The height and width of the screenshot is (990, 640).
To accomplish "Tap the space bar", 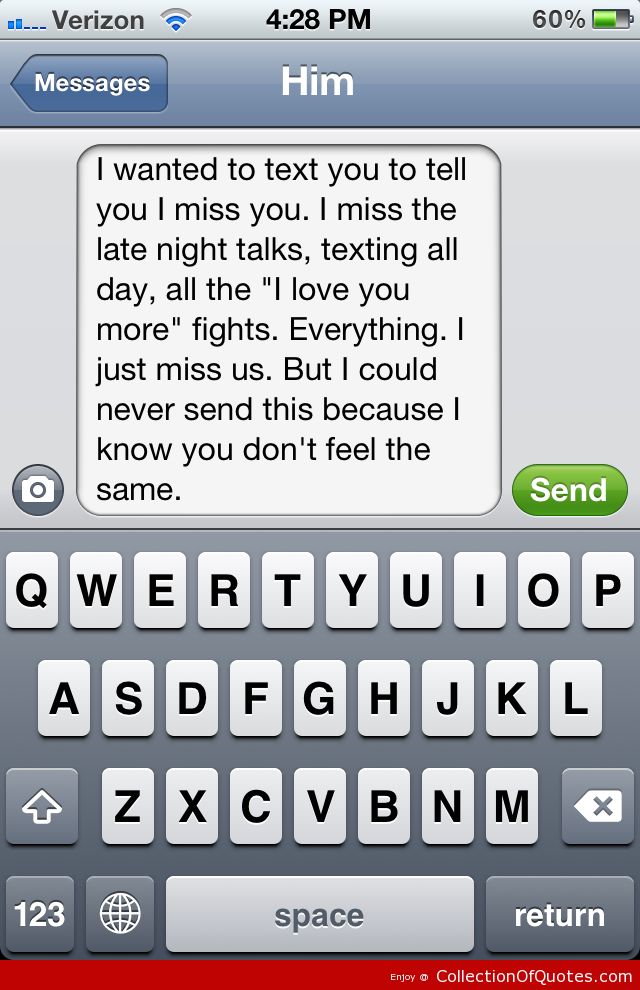I will click(x=319, y=914).
